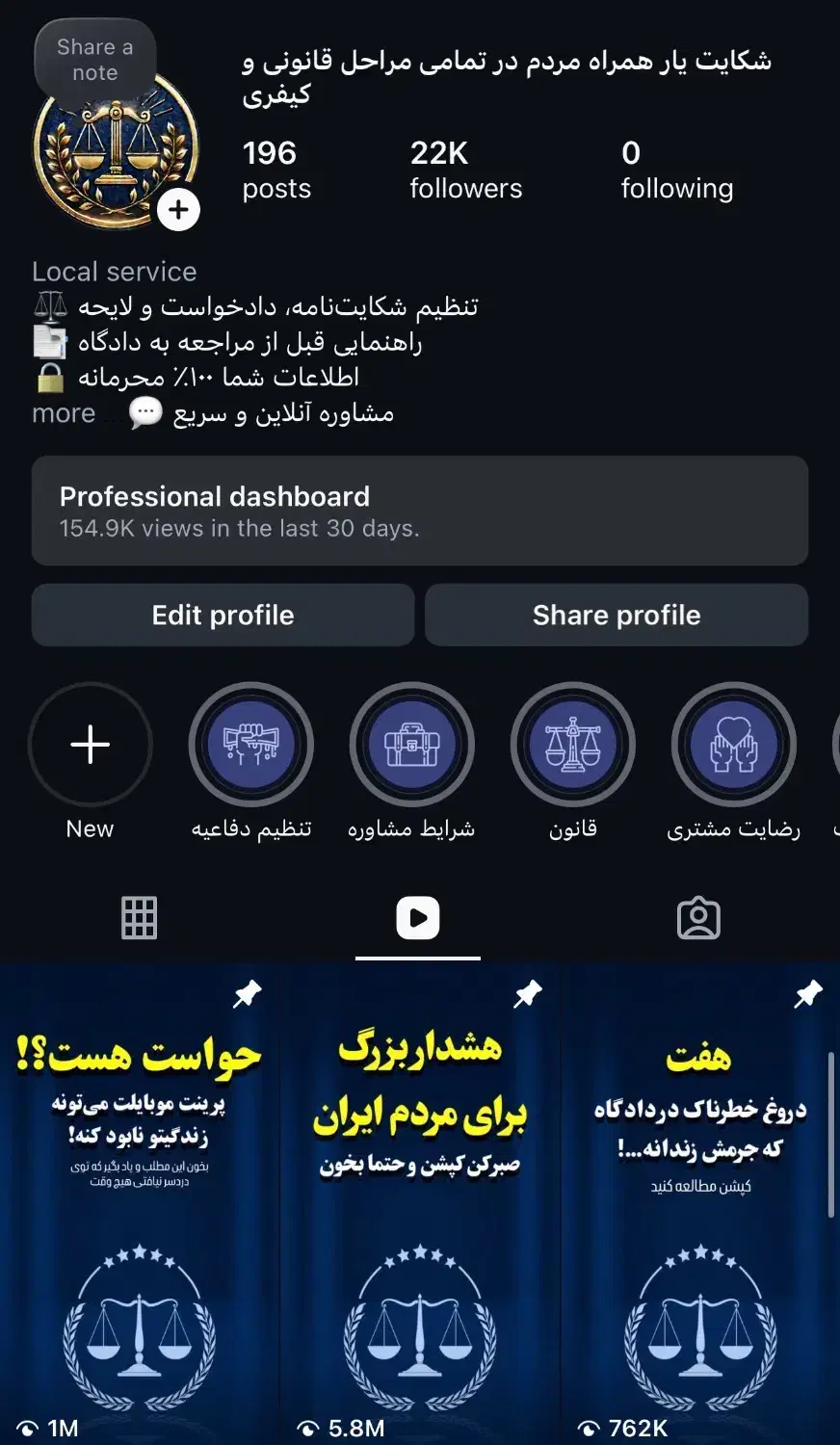Expand the bio with more
Screen dimensions: 840x1445
pos(63,413)
